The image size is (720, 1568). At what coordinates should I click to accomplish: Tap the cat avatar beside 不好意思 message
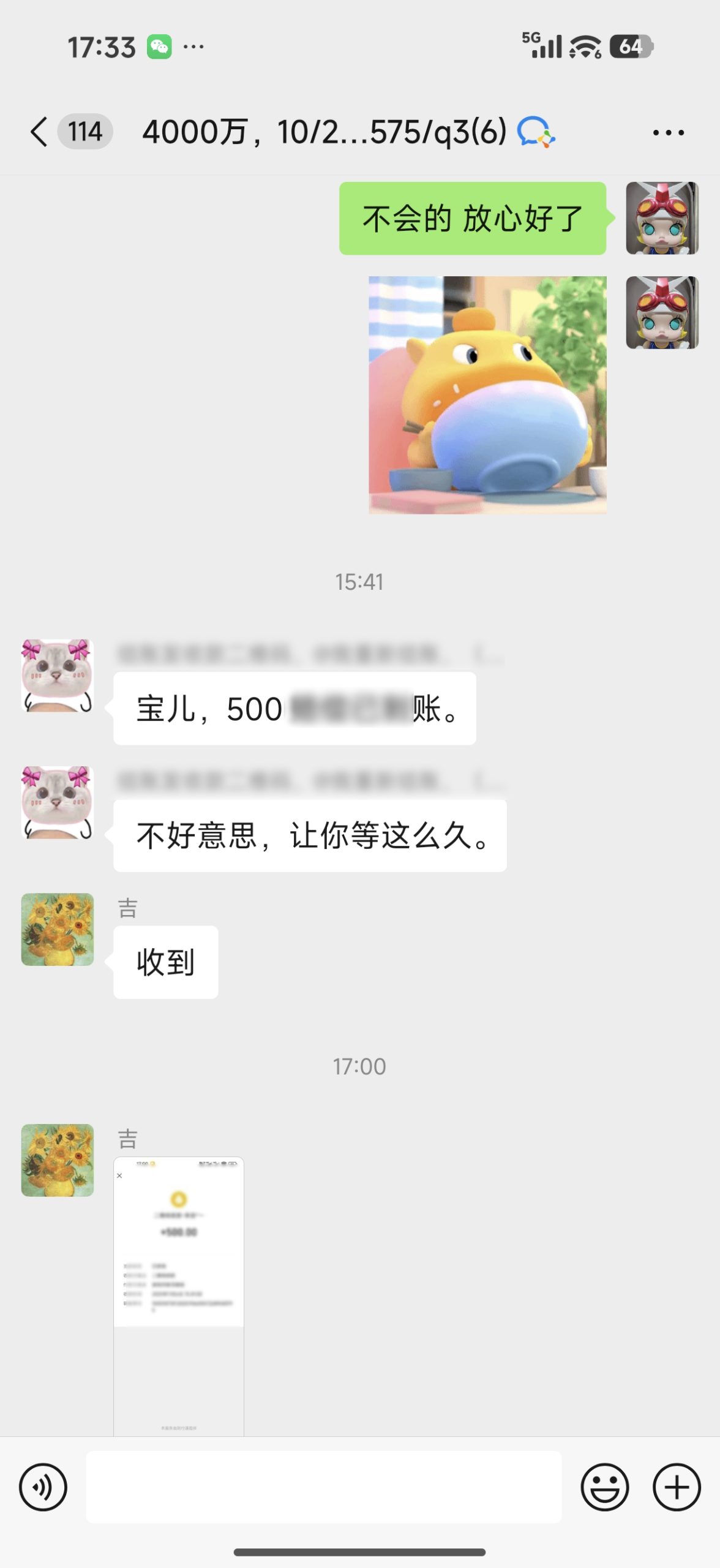click(x=58, y=802)
